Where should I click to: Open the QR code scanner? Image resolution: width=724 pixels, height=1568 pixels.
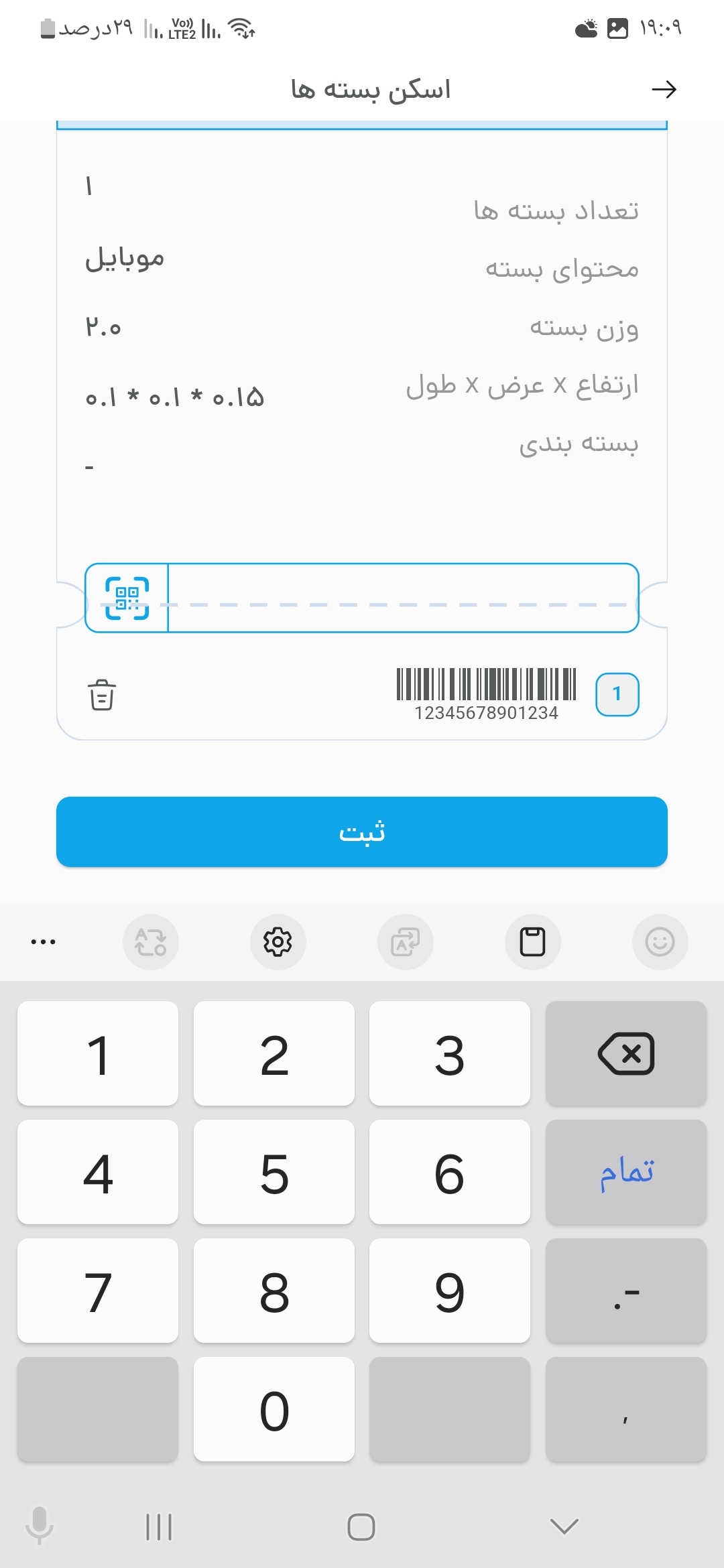click(x=127, y=598)
